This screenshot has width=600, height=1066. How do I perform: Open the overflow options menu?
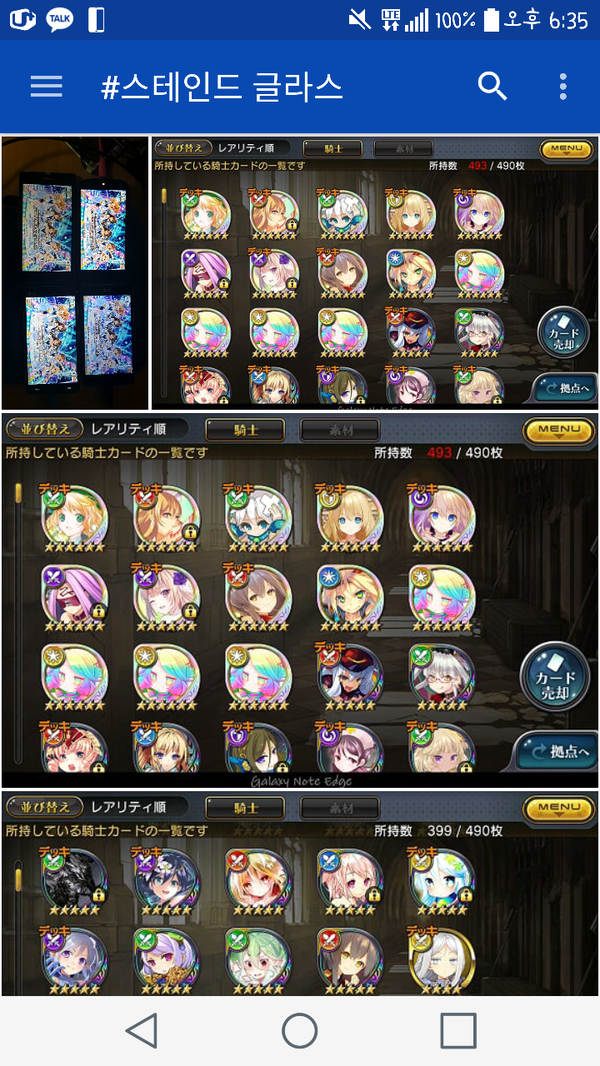(564, 87)
